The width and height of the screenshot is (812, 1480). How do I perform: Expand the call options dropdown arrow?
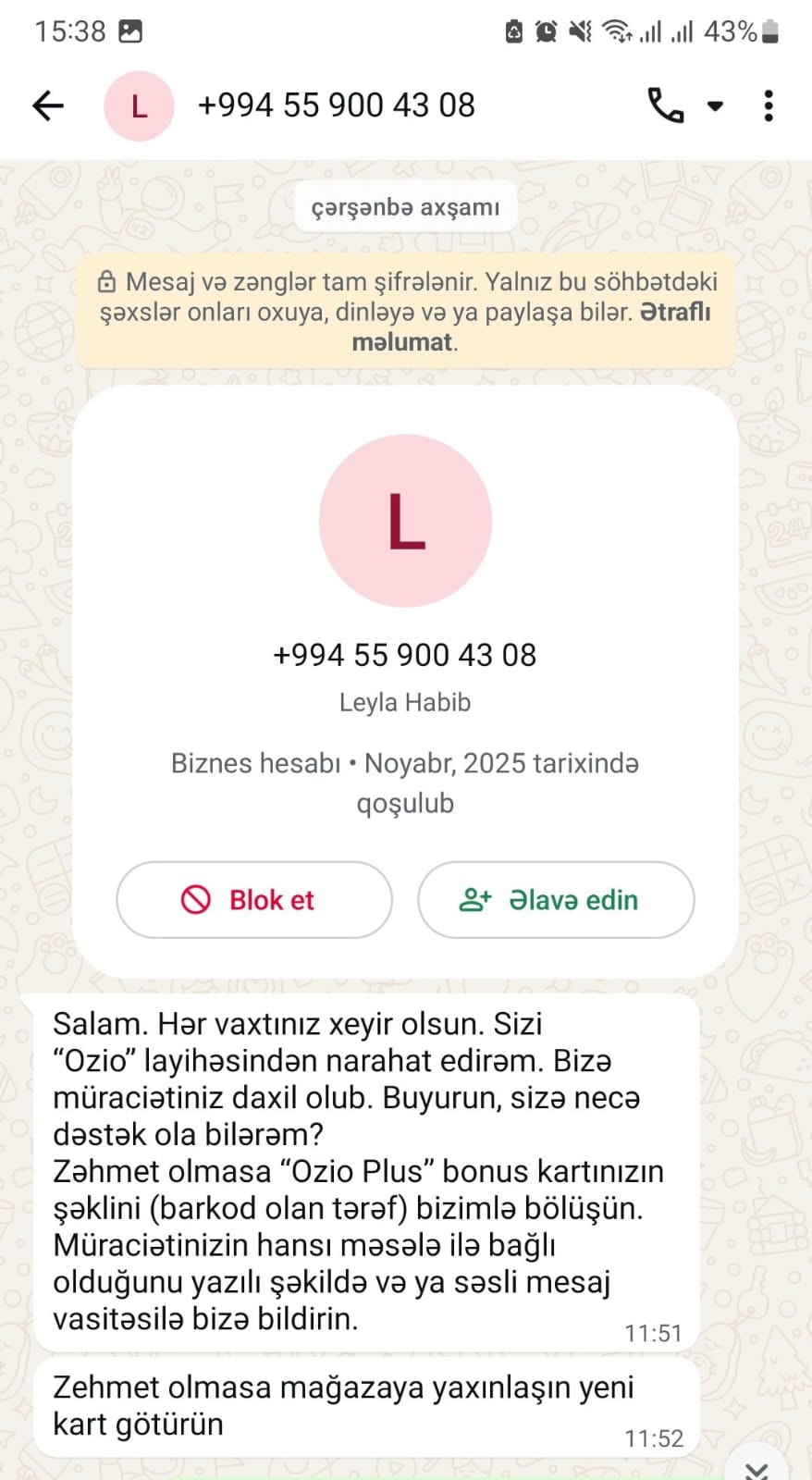[715, 106]
